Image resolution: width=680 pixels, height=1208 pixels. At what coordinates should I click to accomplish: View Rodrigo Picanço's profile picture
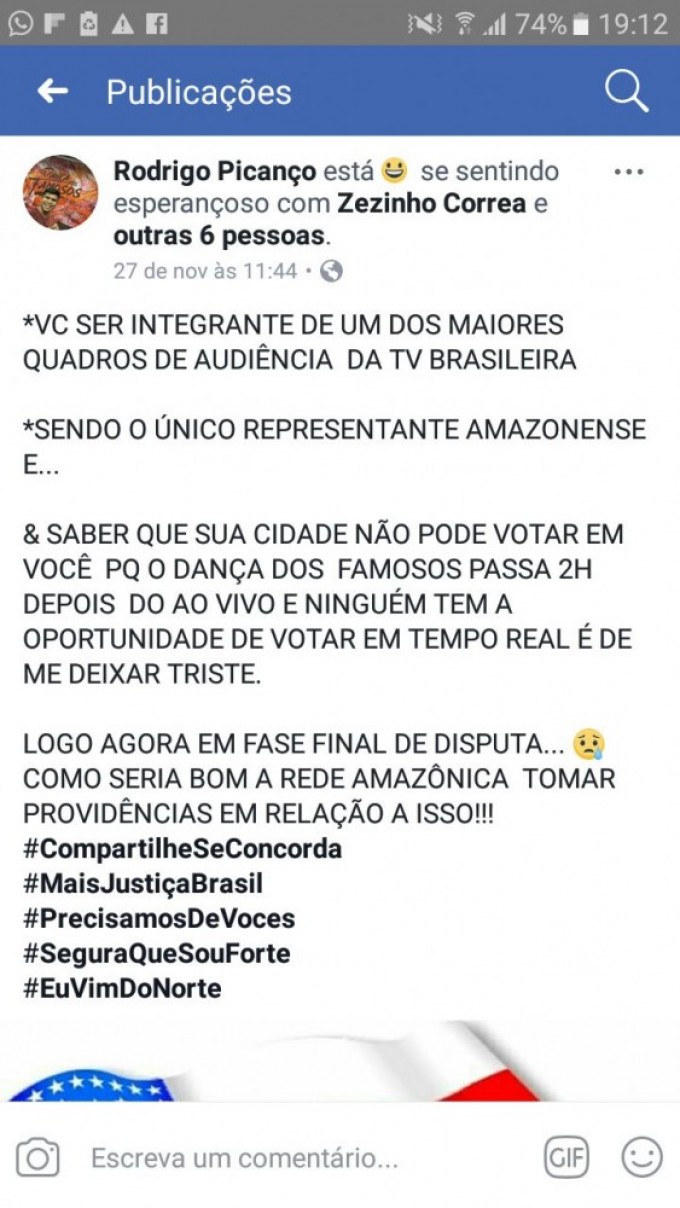(x=61, y=193)
